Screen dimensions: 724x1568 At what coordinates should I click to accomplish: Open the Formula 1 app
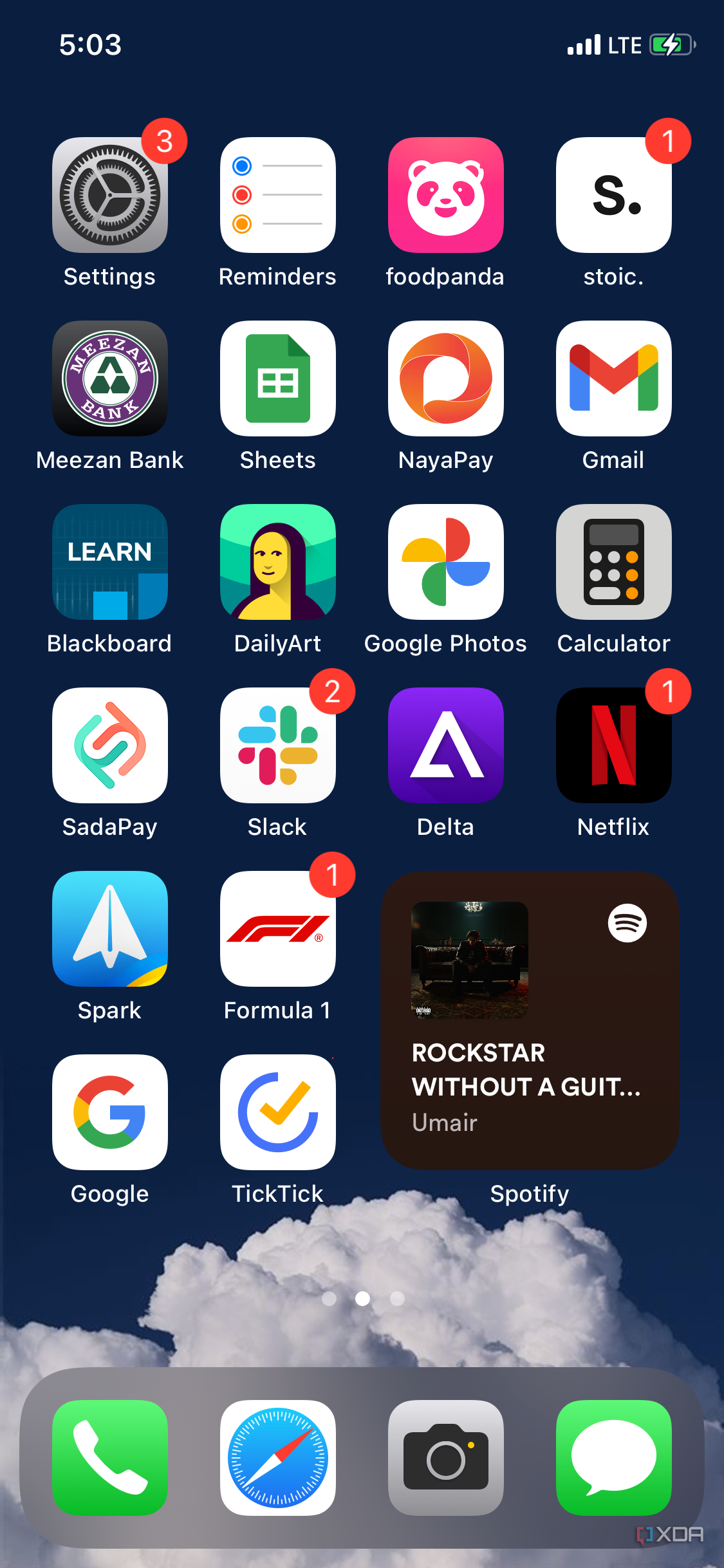(277, 929)
